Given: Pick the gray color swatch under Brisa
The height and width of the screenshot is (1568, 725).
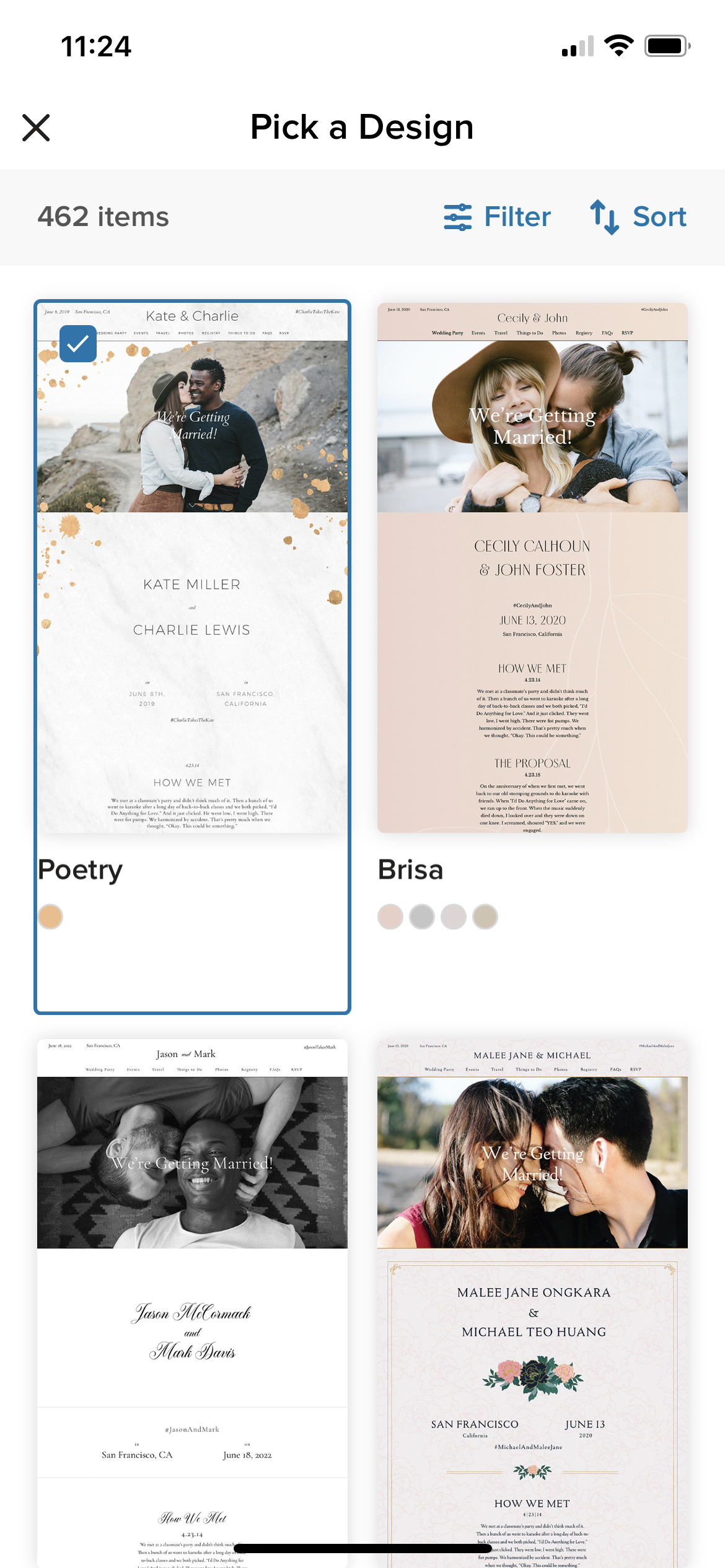Looking at the screenshot, I should (422, 917).
